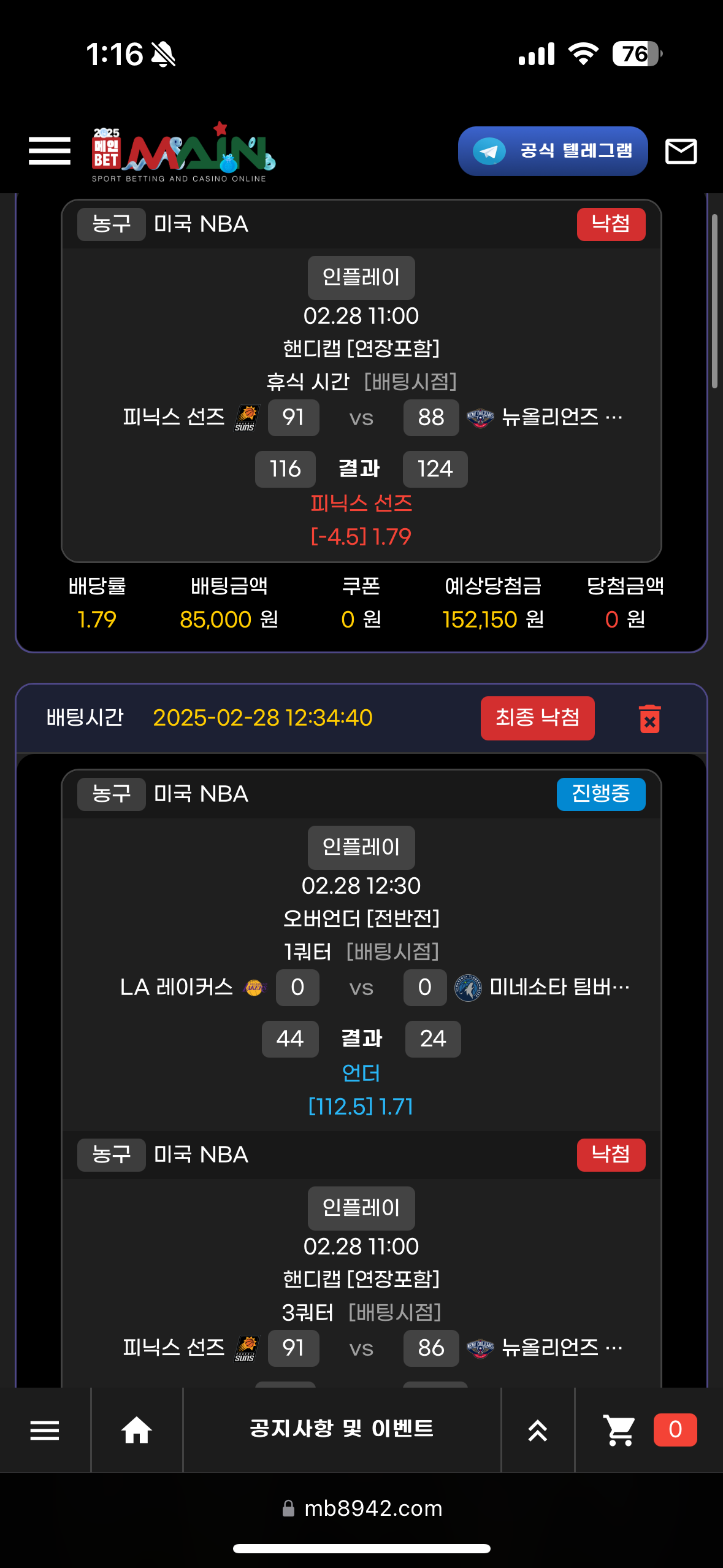723x1568 pixels.
Task: Open the hamburger menu in the header
Action: coord(50,151)
